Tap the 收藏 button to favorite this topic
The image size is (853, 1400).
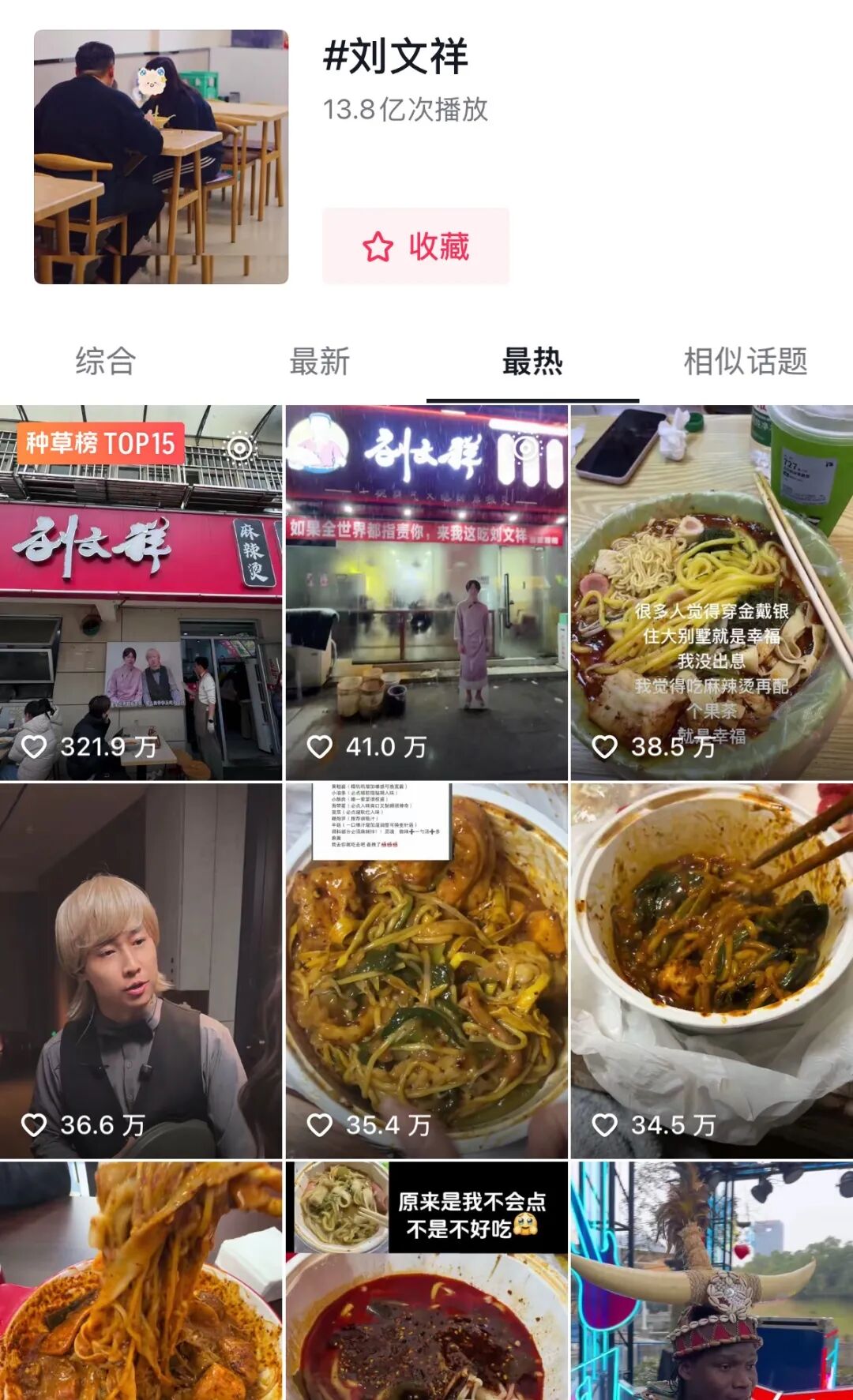click(415, 246)
